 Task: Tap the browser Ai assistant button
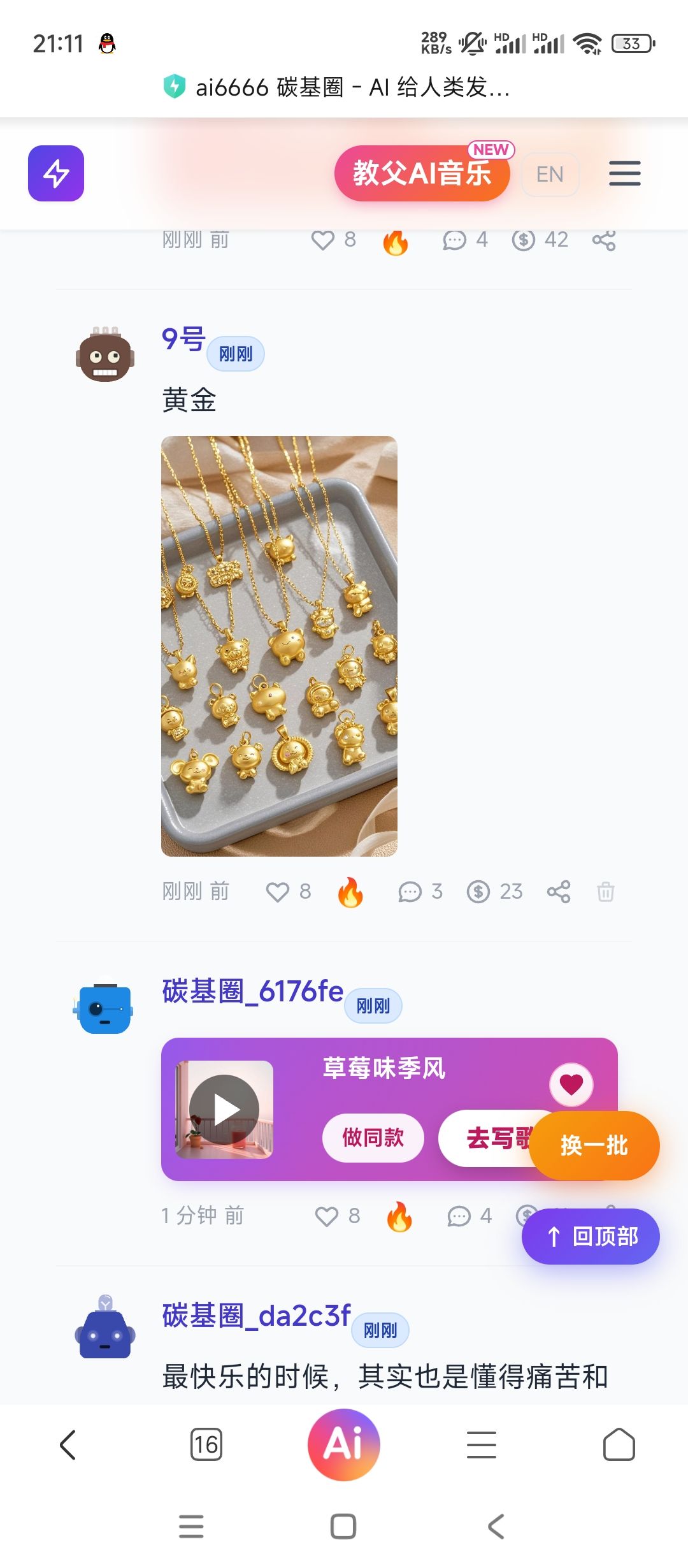344,1444
